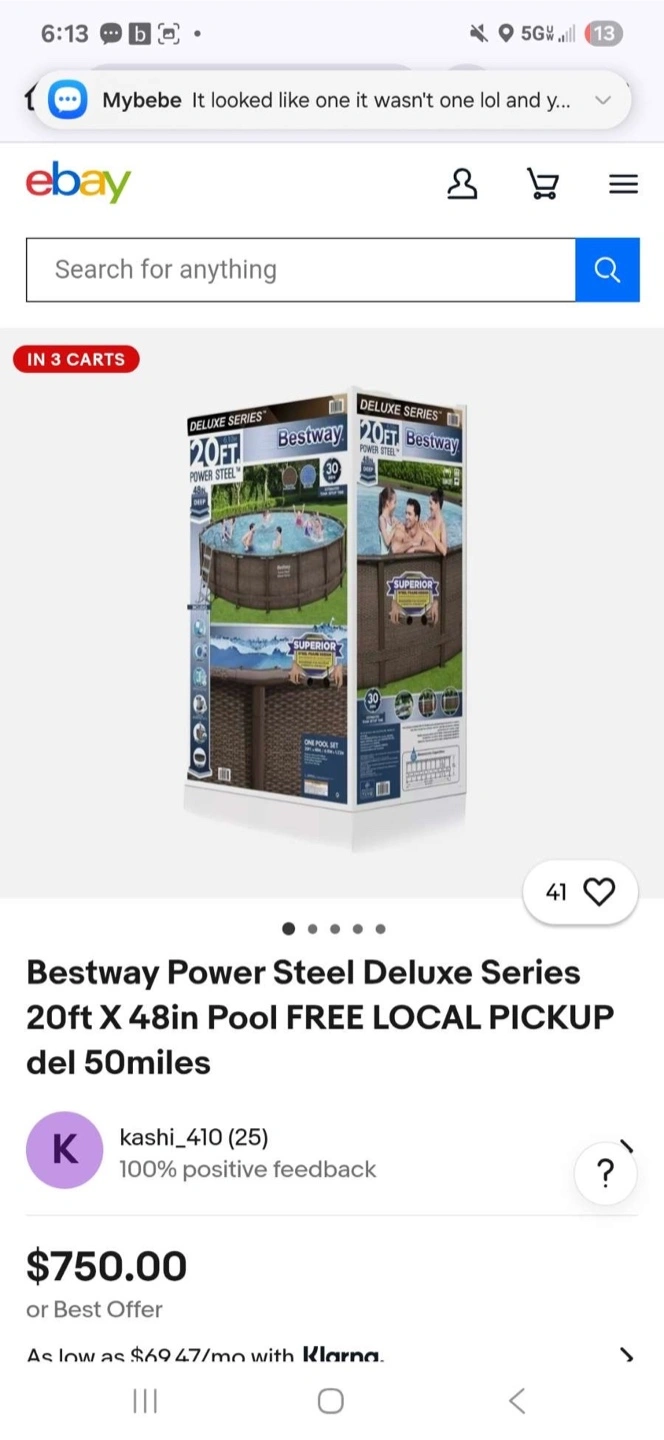664x1440 pixels.
Task: Open the eBay account profile icon
Action: pyautogui.click(x=462, y=184)
